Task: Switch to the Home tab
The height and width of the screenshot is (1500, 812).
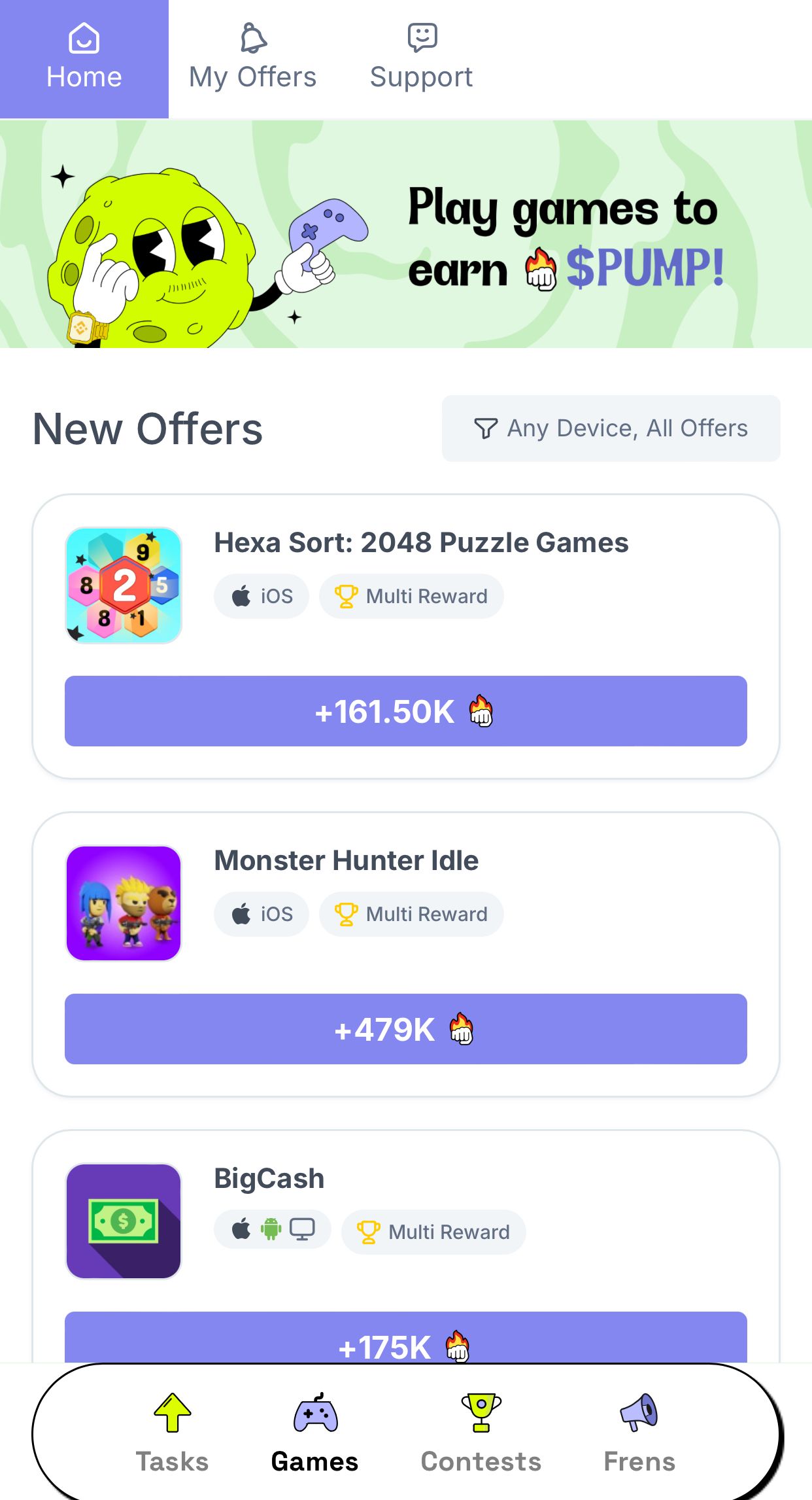Action: click(84, 59)
